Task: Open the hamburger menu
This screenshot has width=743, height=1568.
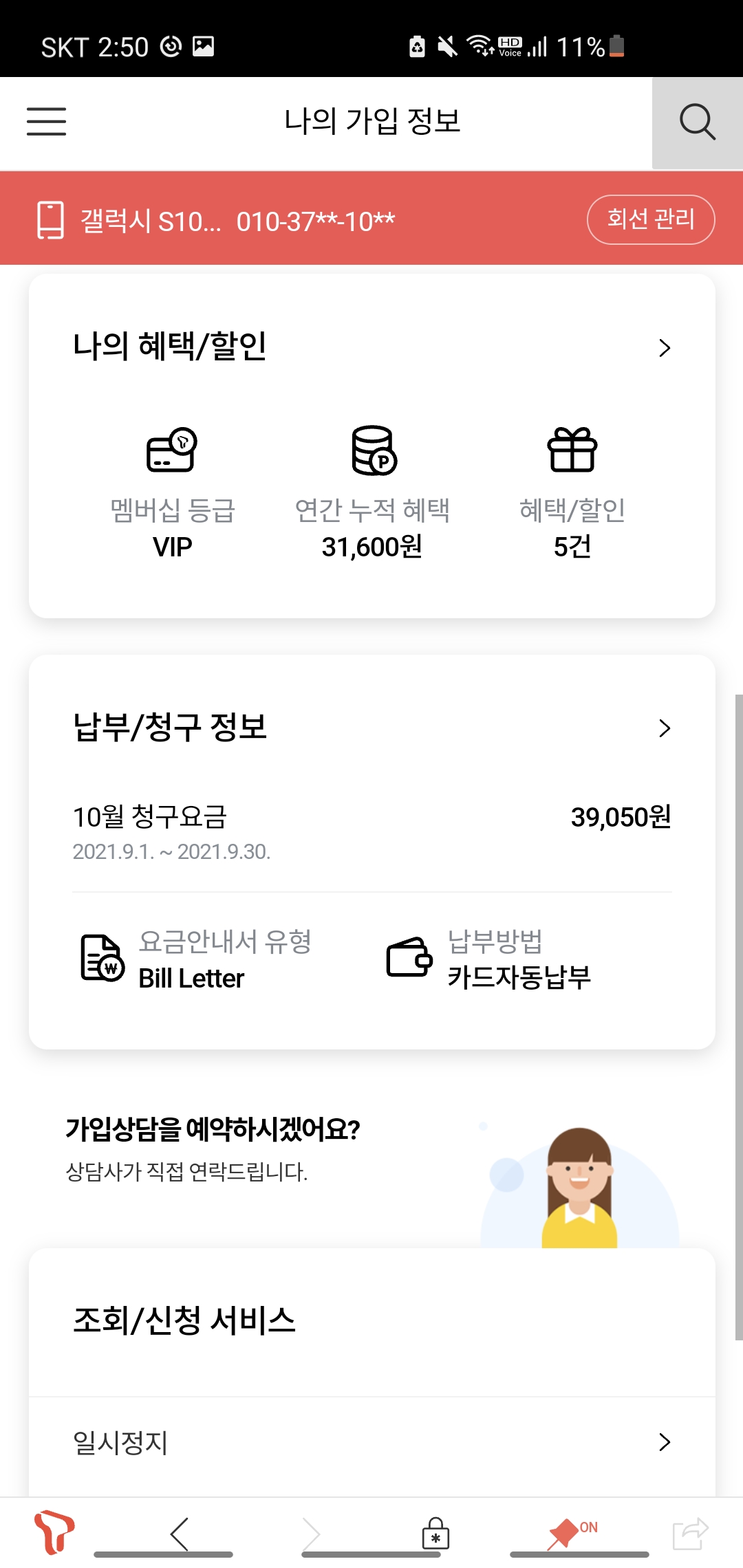Action: (x=46, y=122)
